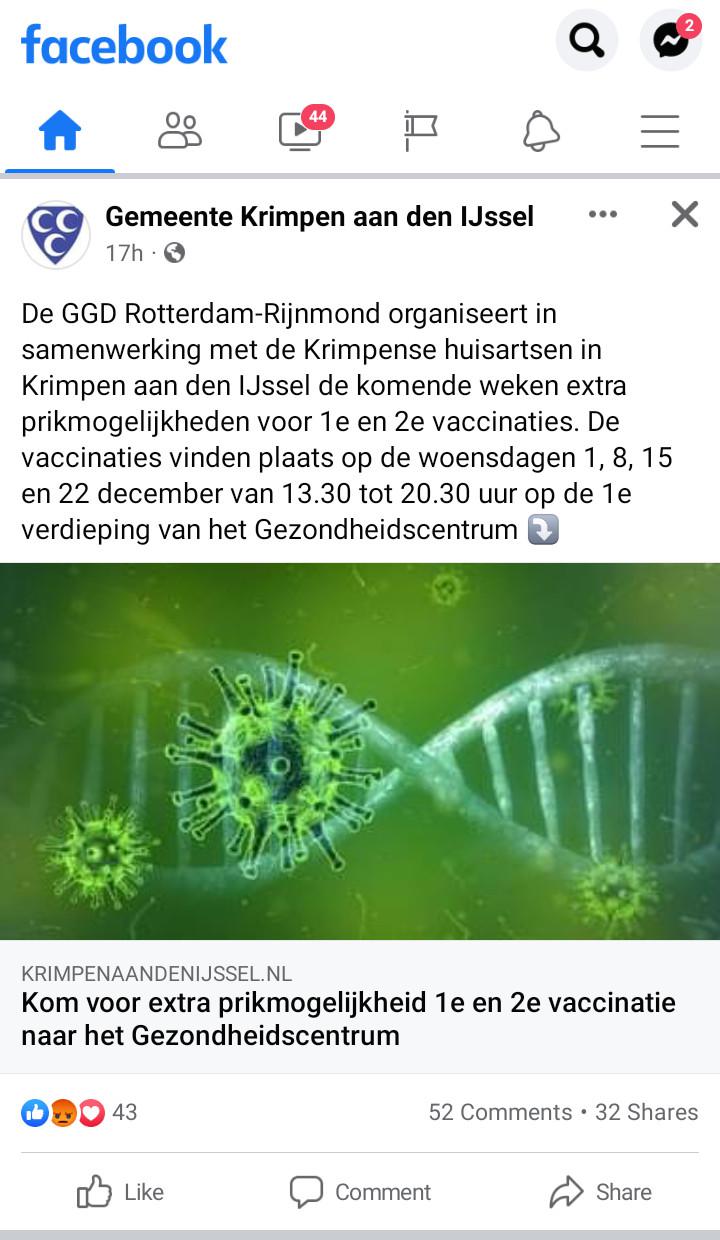This screenshot has width=720, height=1240.
Task: Share the vaccination post
Action: coord(600,1192)
